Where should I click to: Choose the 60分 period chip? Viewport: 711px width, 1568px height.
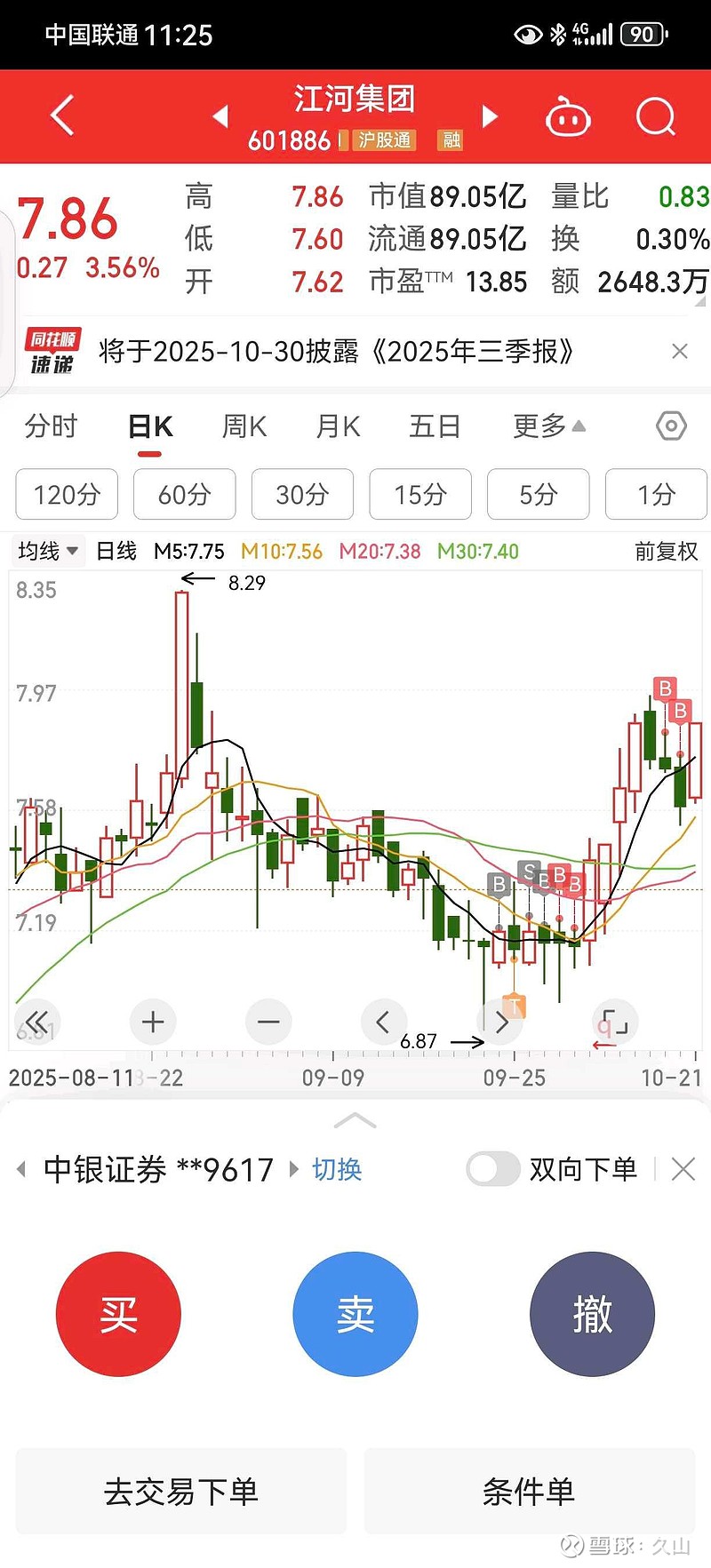(x=185, y=495)
